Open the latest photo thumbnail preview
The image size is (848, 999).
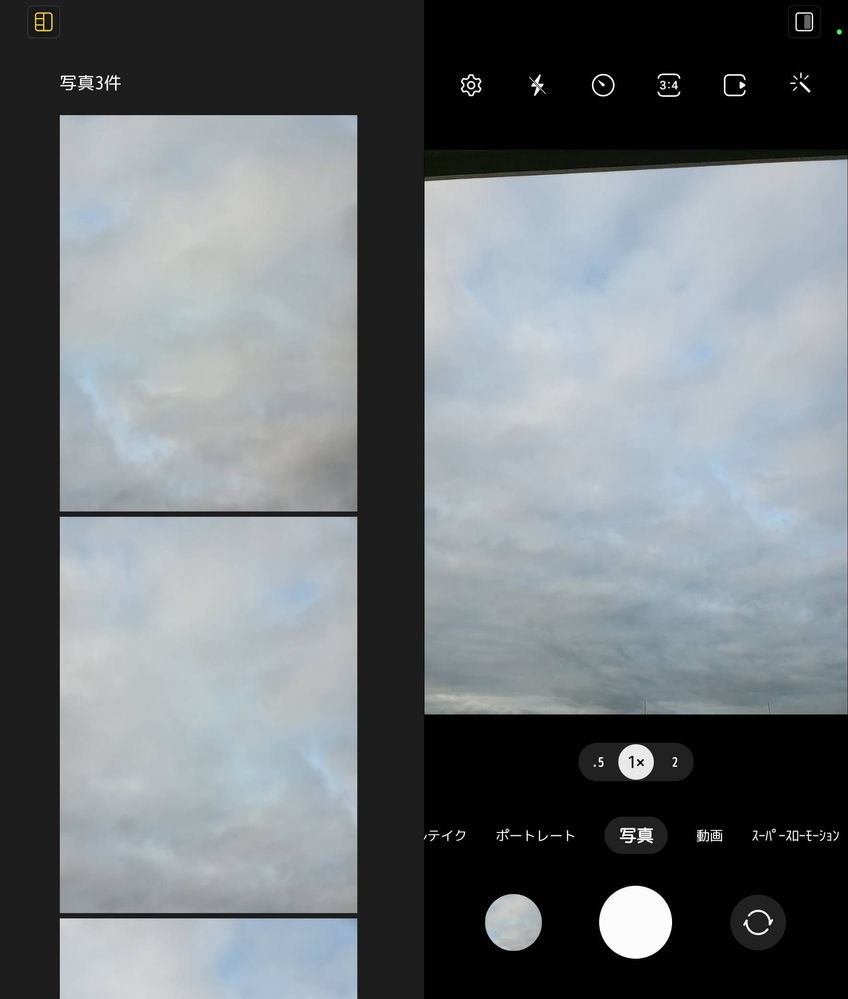pos(513,922)
